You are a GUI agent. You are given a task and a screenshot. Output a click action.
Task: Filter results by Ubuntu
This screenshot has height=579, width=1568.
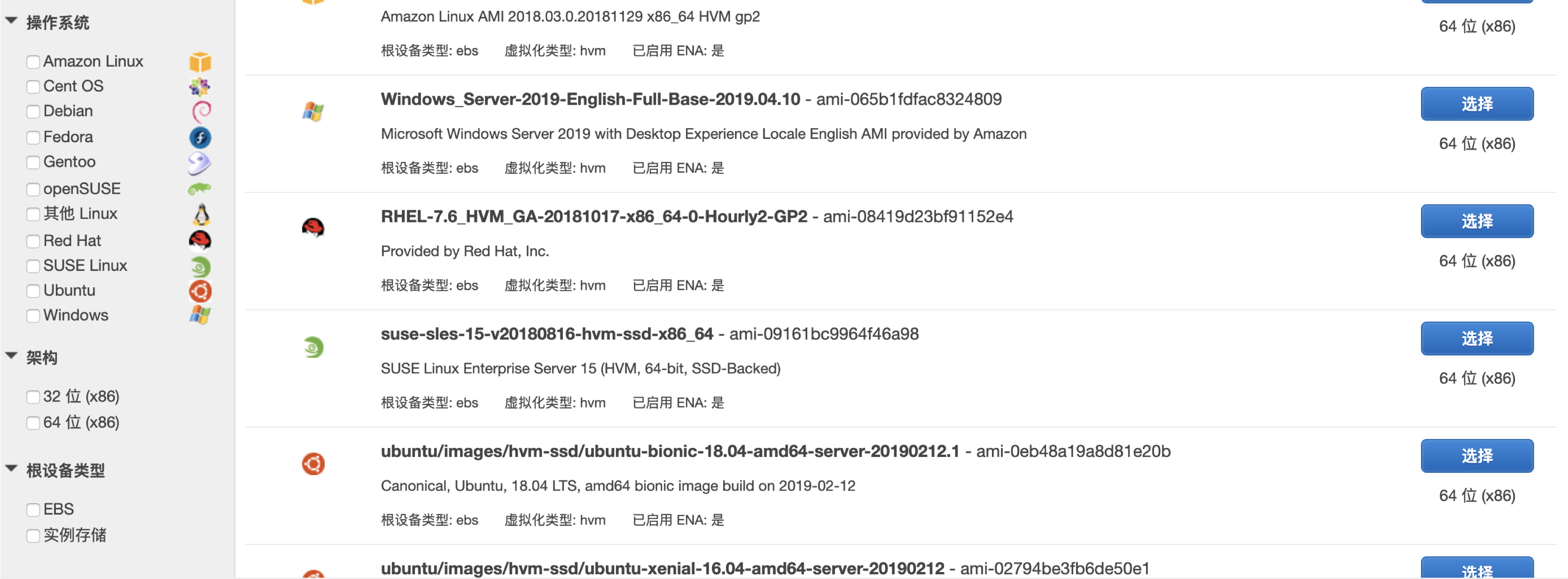[x=33, y=291]
